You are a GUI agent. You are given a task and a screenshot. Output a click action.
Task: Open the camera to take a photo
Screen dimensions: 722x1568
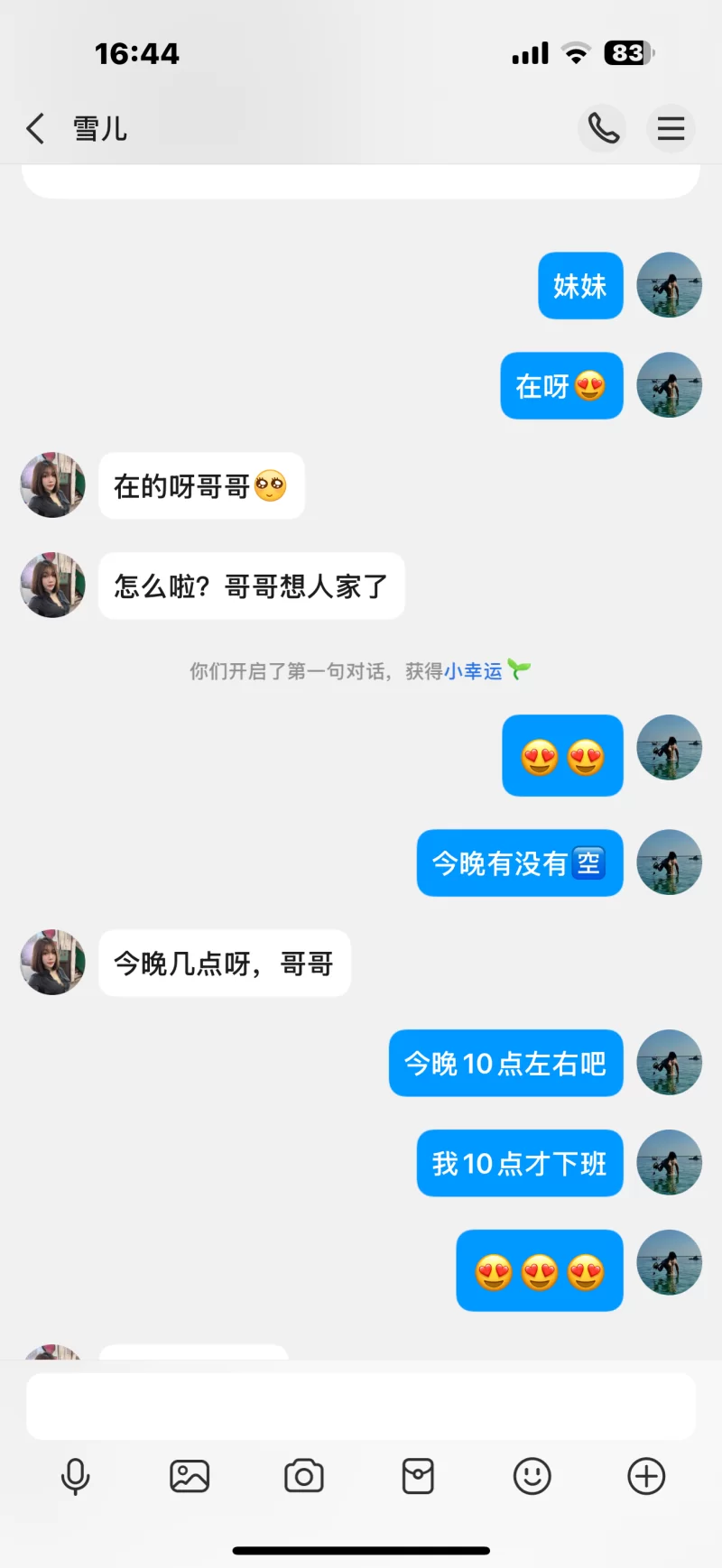click(x=303, y=1476)
